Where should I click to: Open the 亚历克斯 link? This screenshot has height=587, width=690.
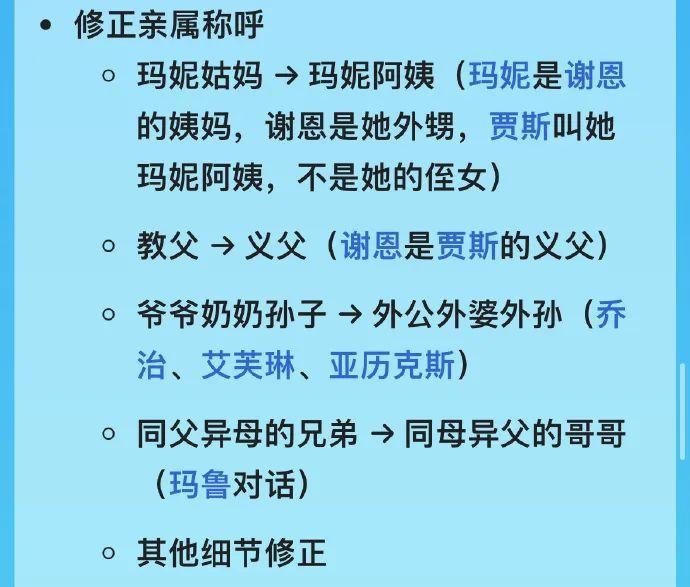coord(392,365)
